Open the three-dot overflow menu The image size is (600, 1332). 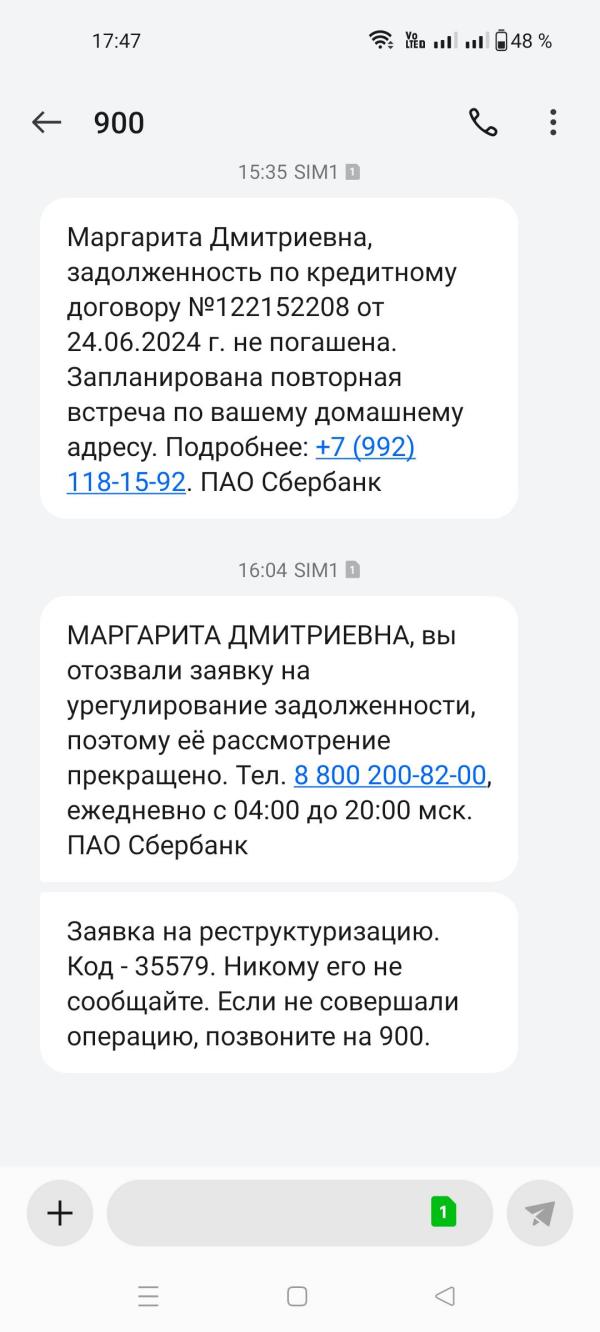(553, 122)
